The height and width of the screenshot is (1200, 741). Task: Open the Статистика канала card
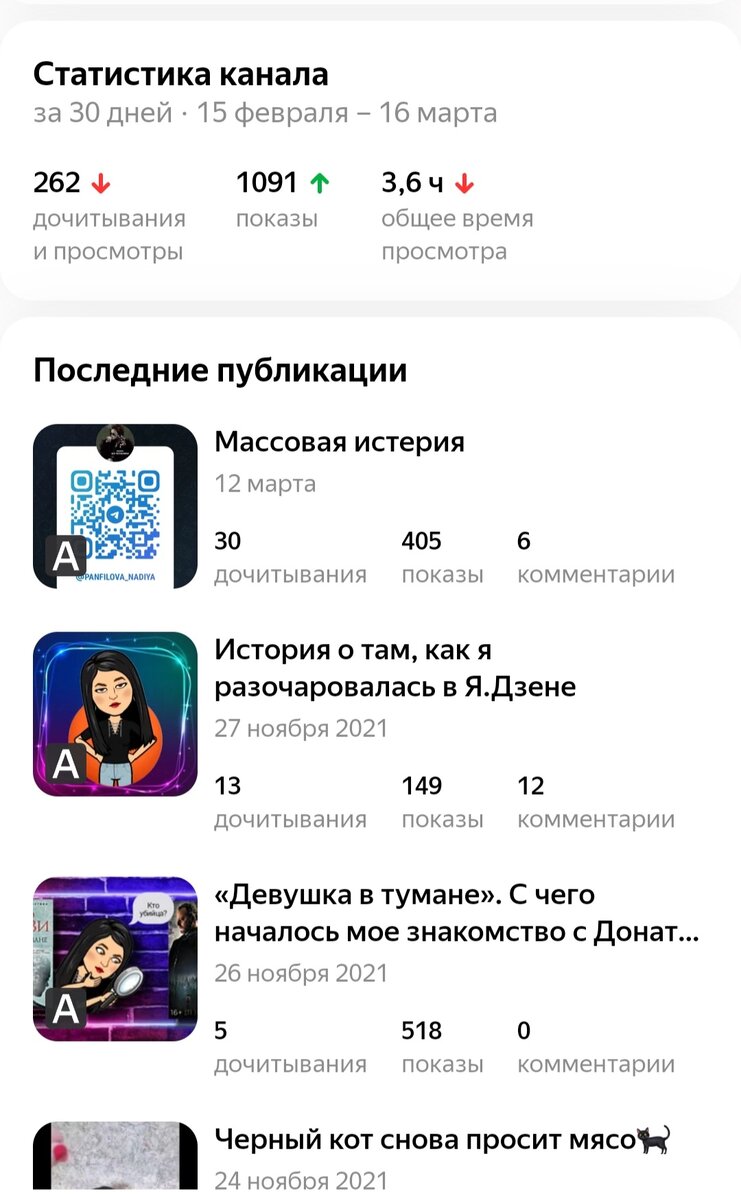[x=370, y=160]
